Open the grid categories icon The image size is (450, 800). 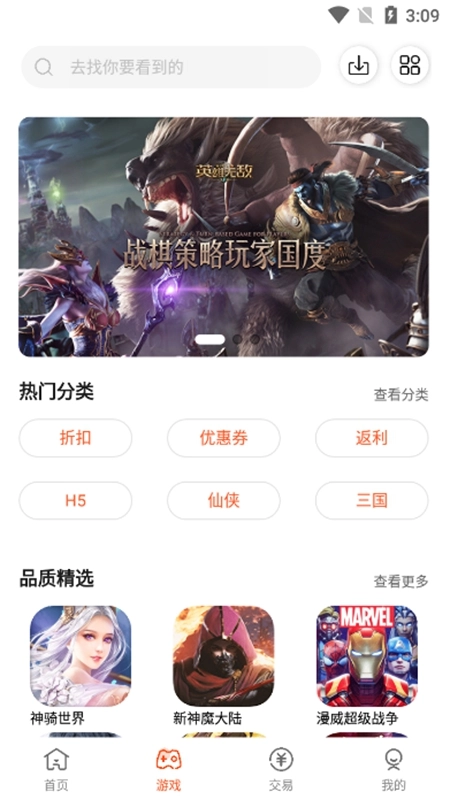point(410,65)
